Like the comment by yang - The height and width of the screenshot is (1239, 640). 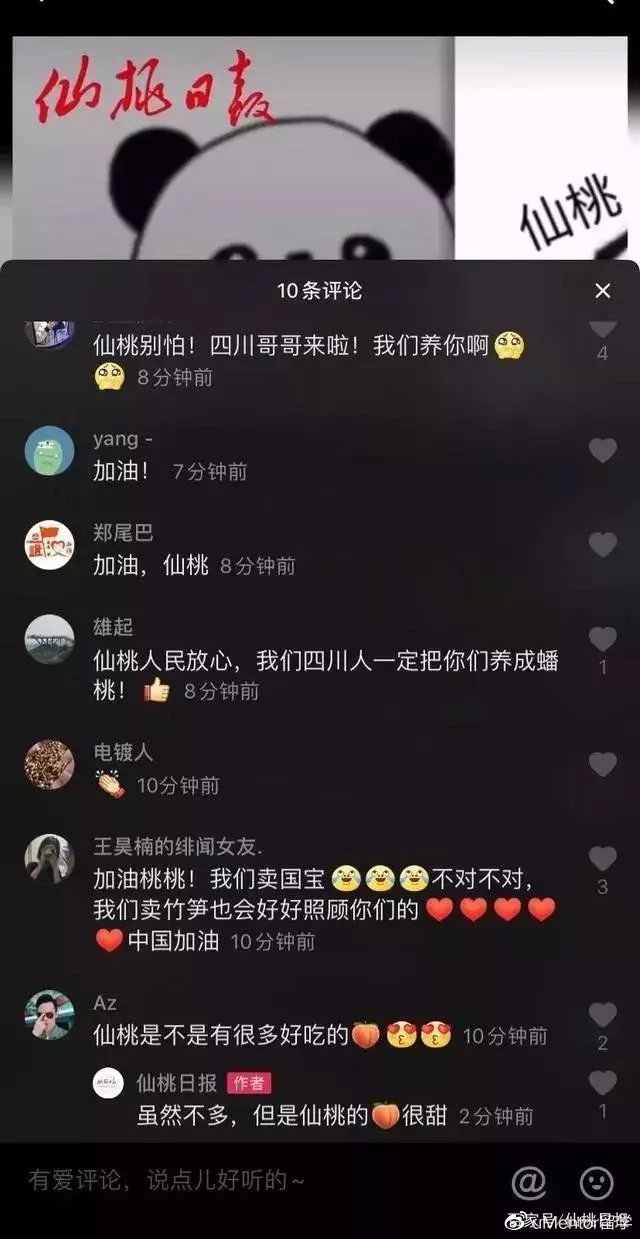[602, 451]
